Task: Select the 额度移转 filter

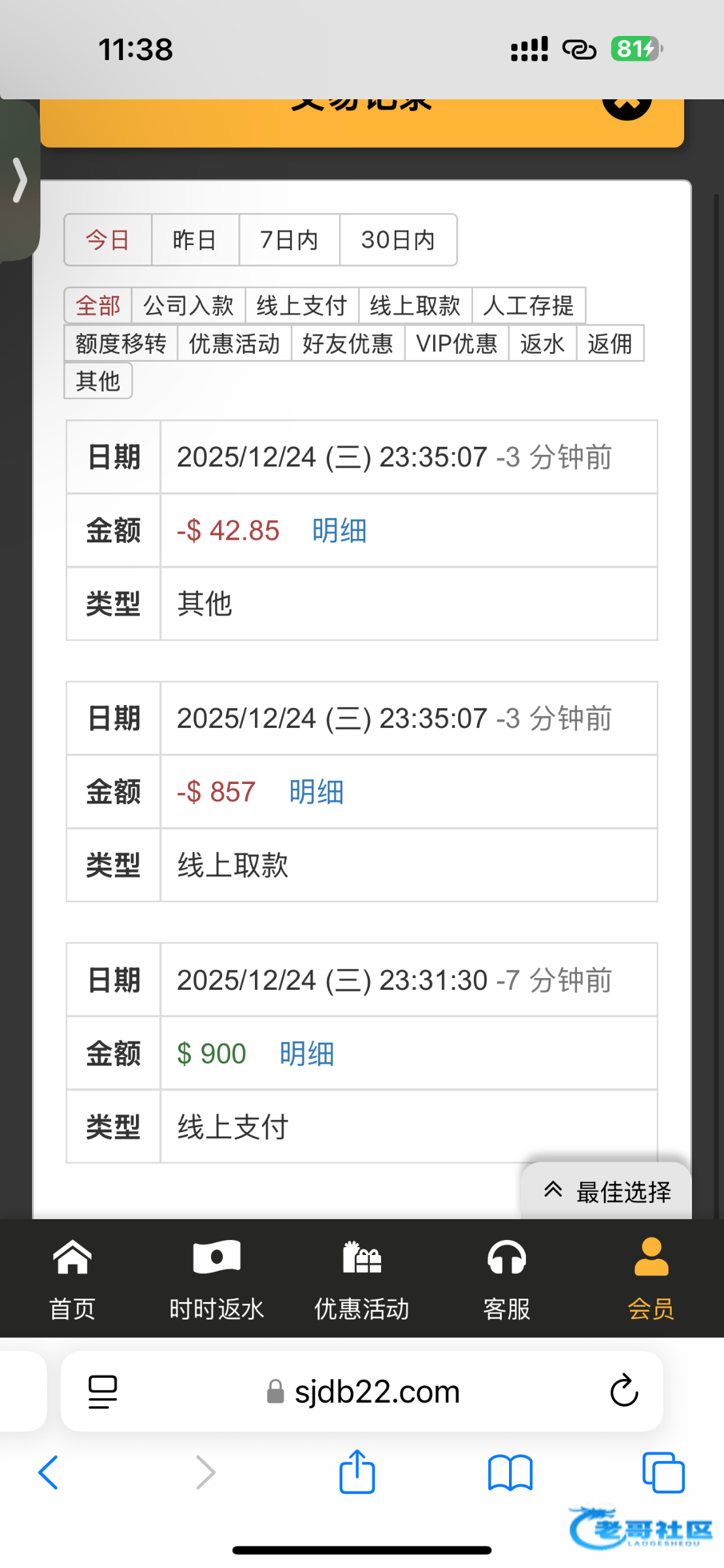Action: [121, 344]
